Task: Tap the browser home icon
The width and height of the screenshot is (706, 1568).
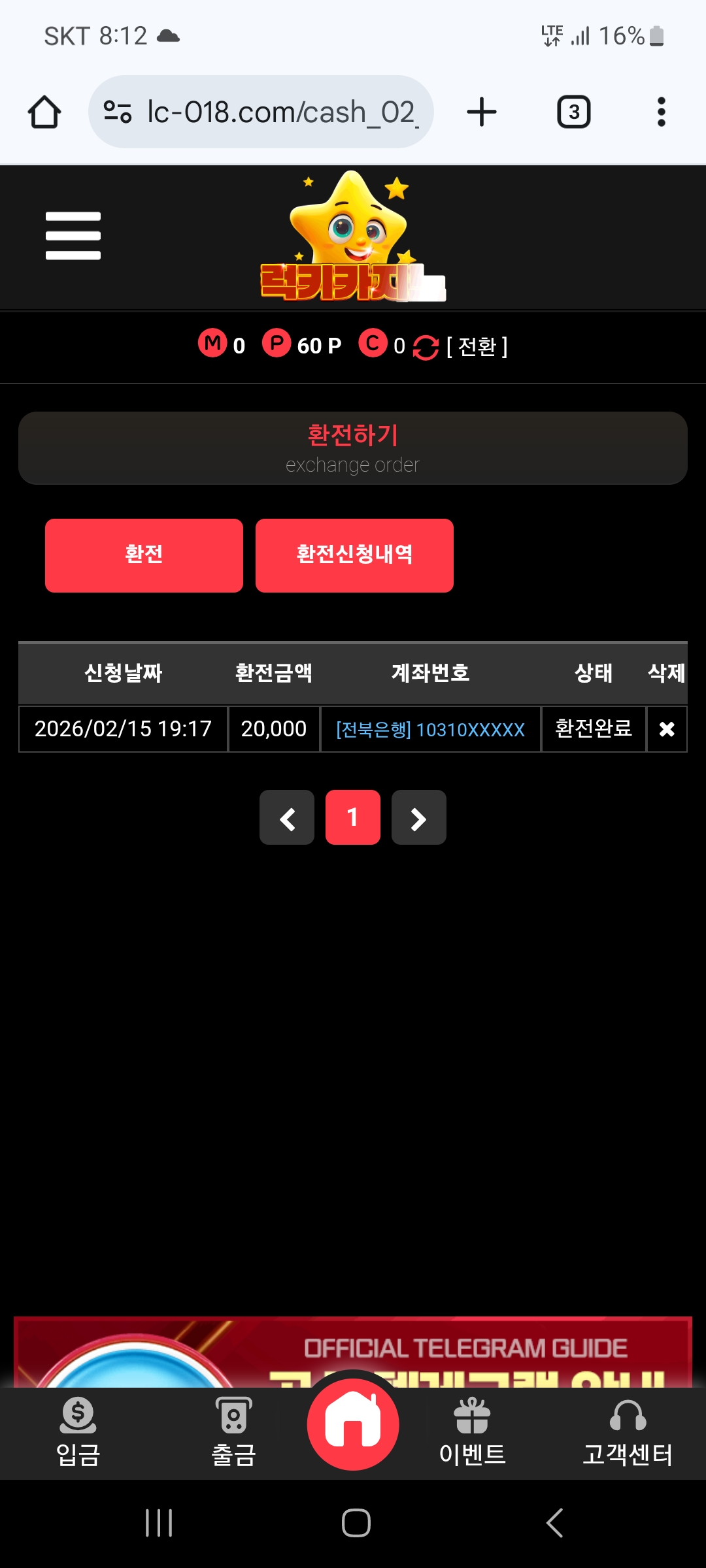Action: point(44,112)
